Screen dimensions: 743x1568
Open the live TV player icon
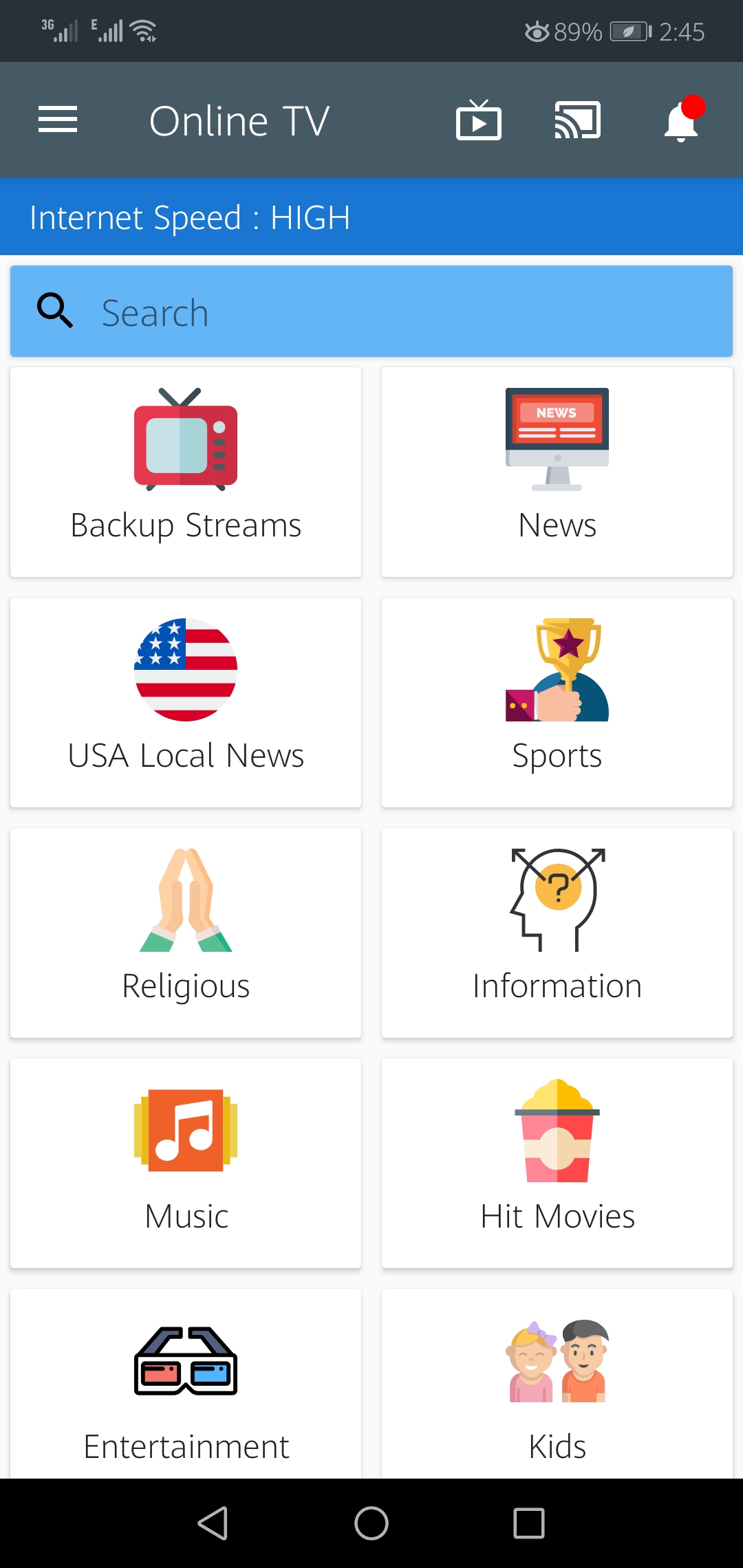pos(478,120)
